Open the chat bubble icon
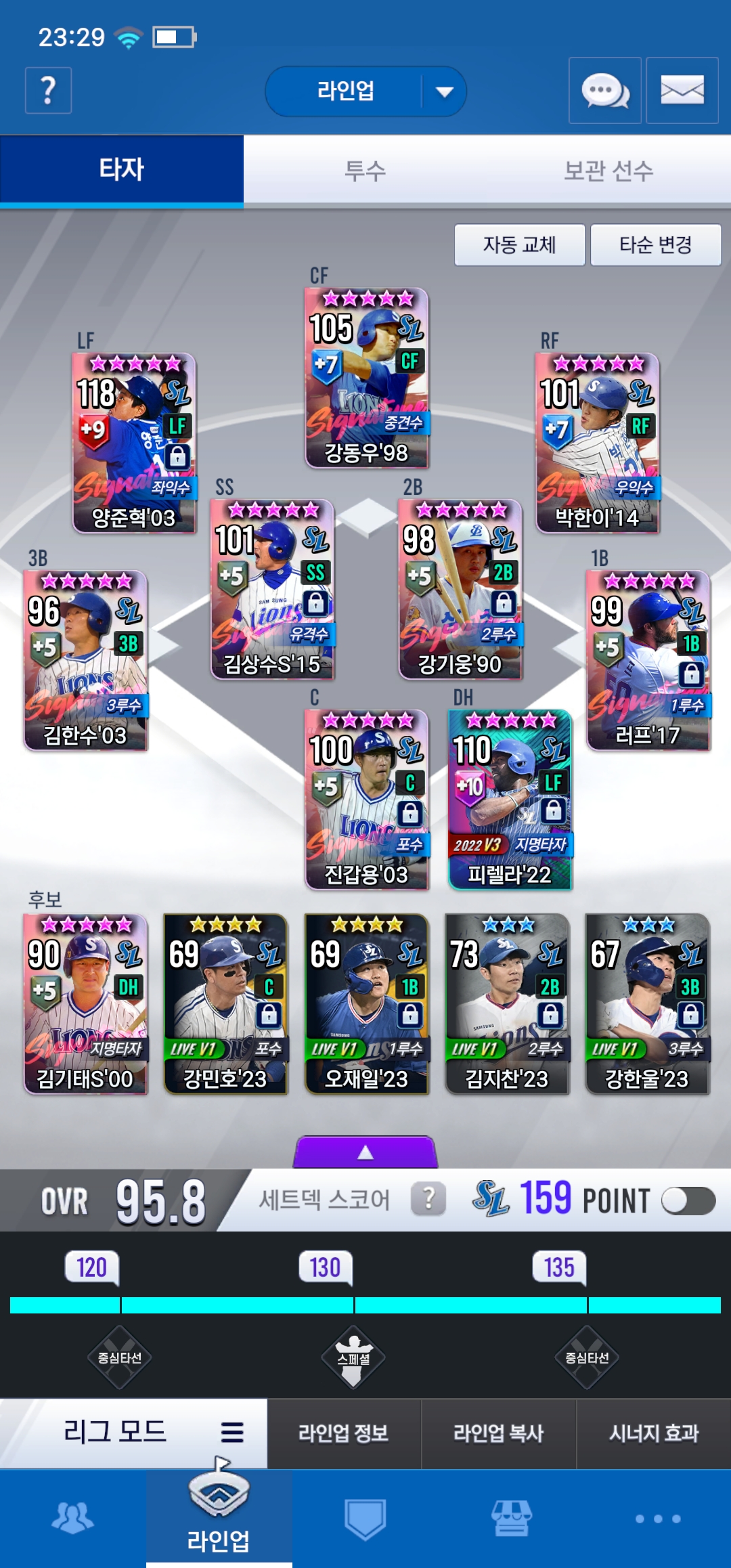This screenshot has height=1568, width=731. pos(604,90)
